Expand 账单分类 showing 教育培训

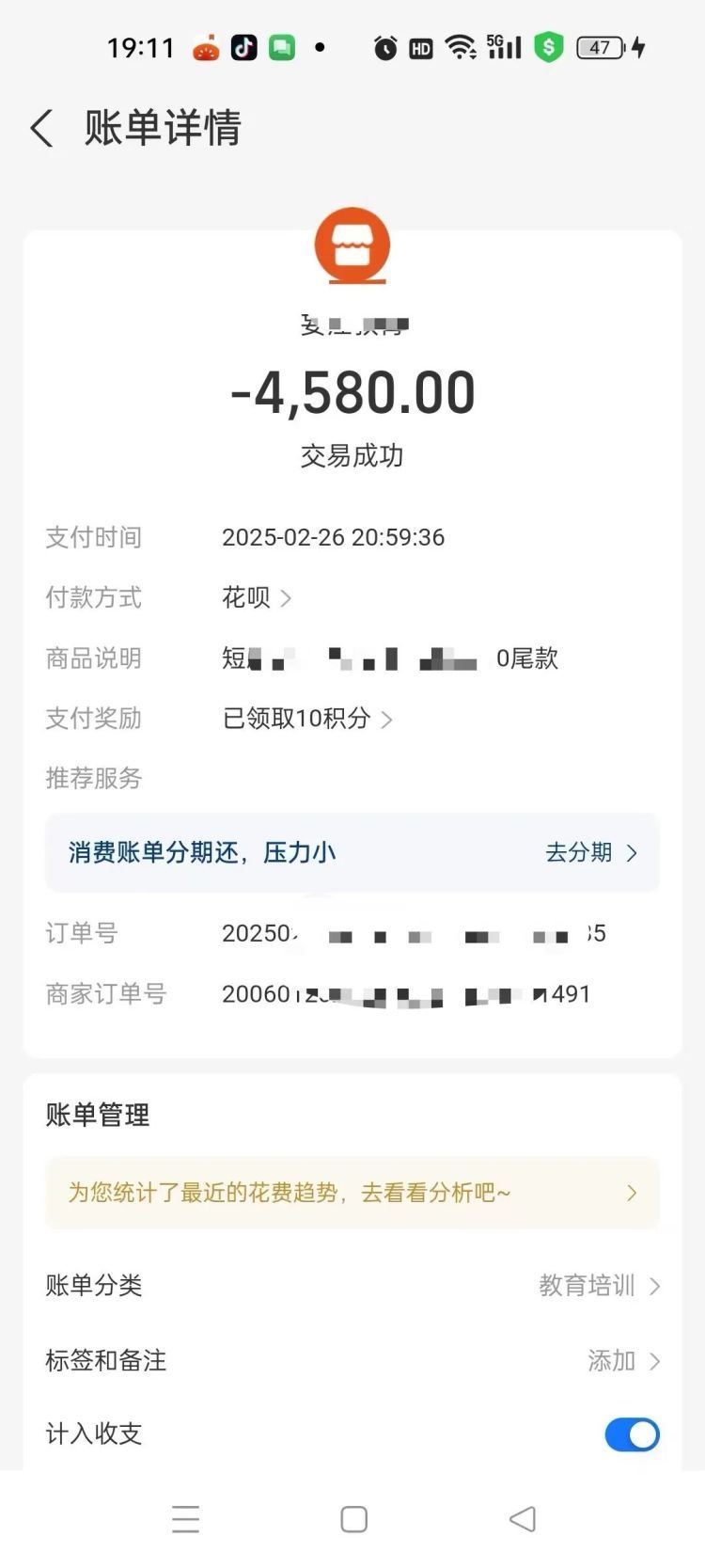pyautogui.click(x=587, y=1286)
